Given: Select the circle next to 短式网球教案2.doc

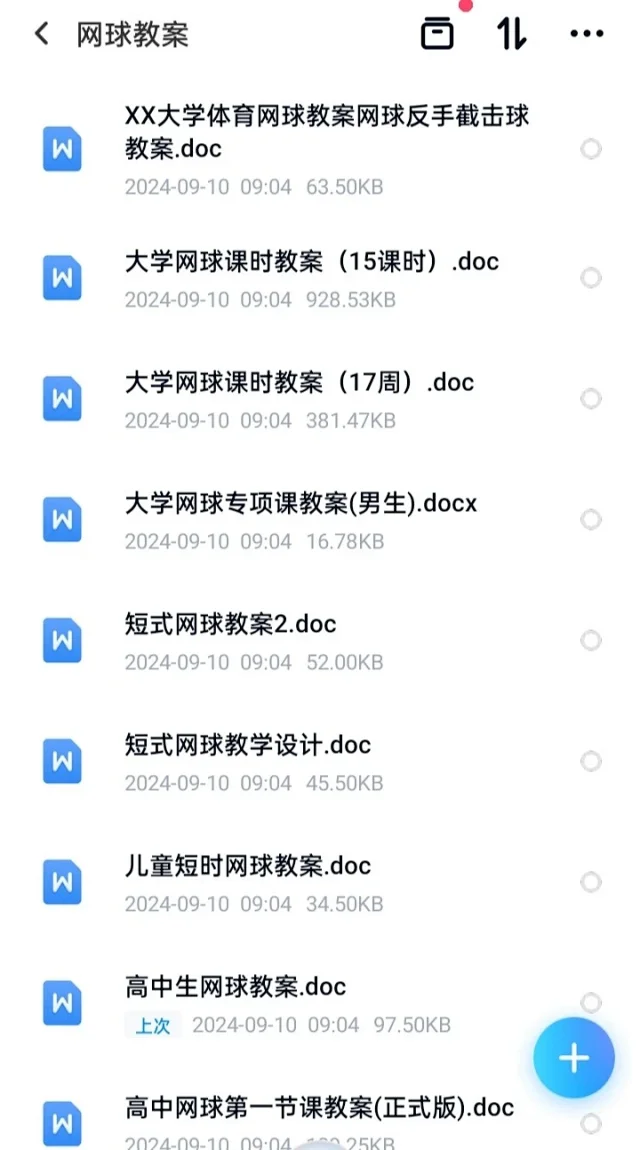Looking at the screenshot, I should 590,640.
